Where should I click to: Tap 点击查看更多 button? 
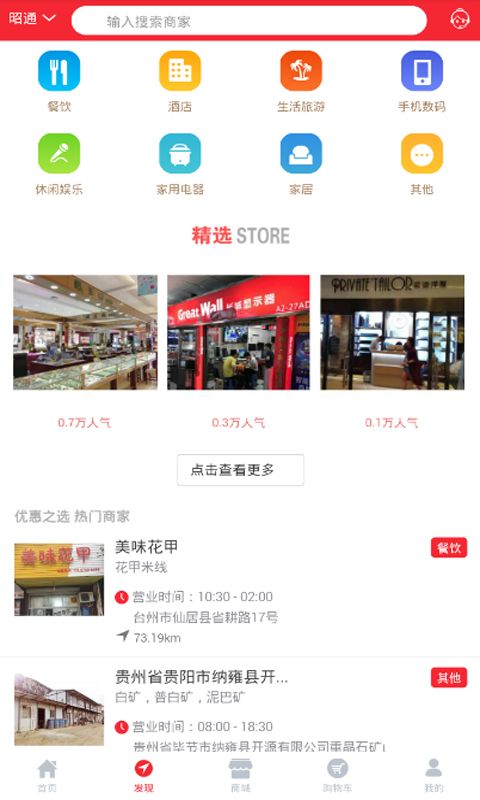(240, 470)
